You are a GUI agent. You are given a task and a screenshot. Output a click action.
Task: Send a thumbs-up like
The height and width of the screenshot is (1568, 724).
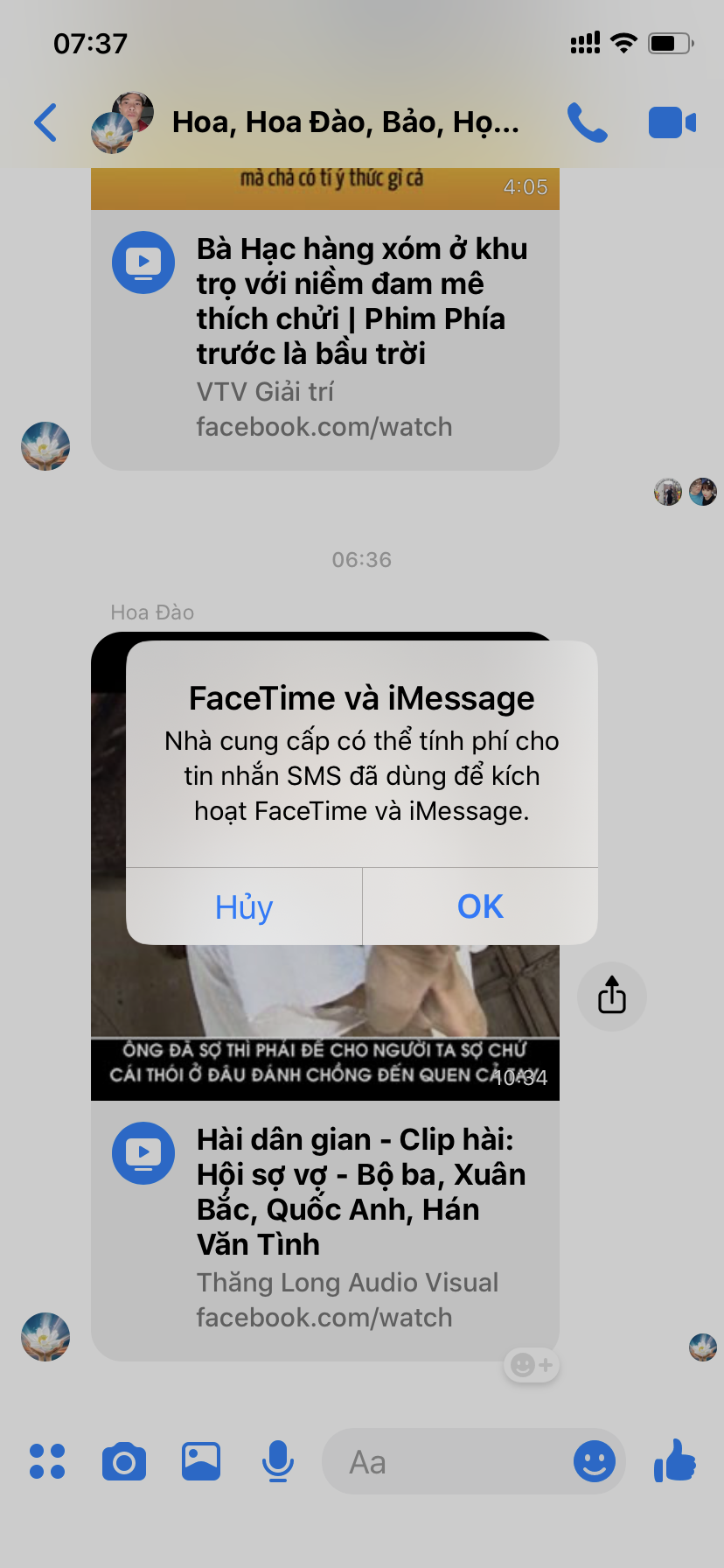[675, 1459]
